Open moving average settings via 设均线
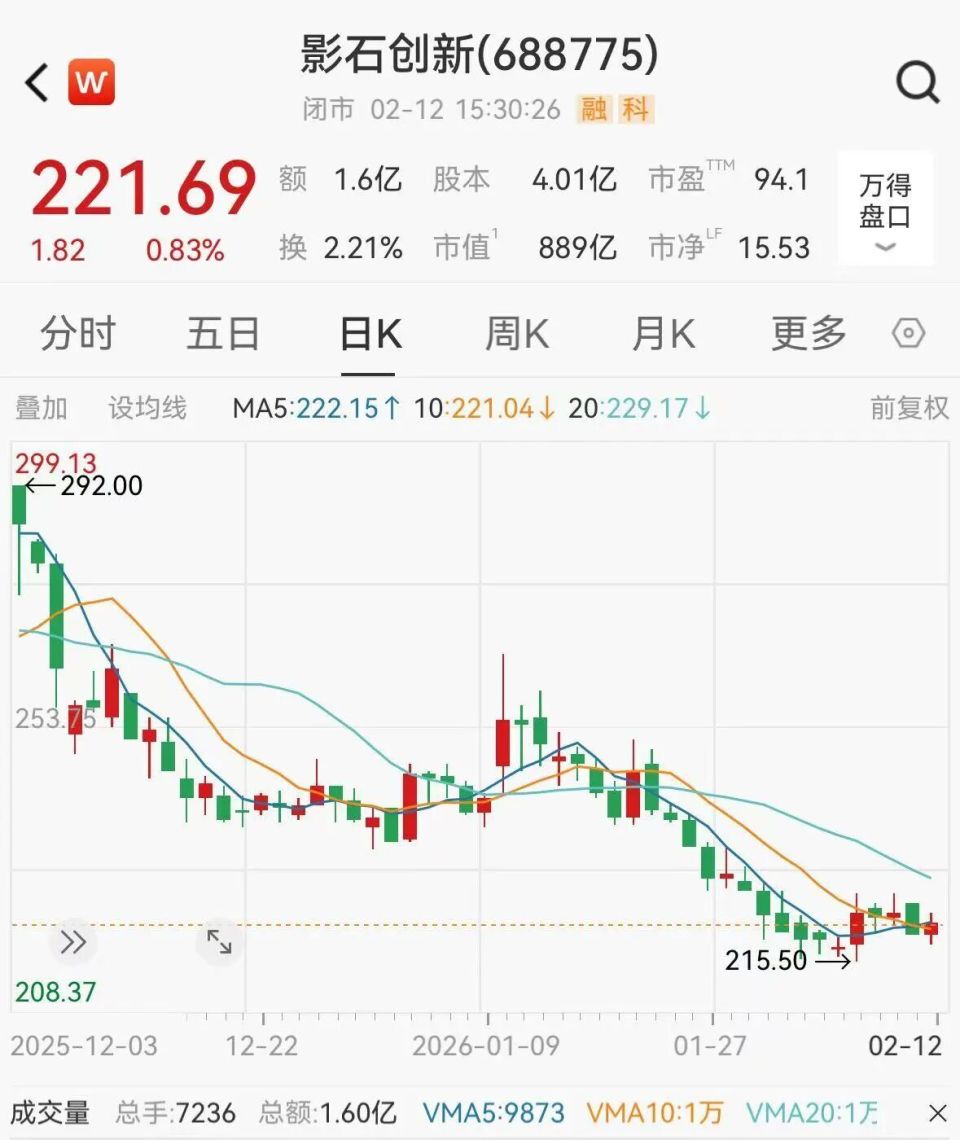Image resolution: width=960 pixels, height=1140 pixels. [147, 408]
